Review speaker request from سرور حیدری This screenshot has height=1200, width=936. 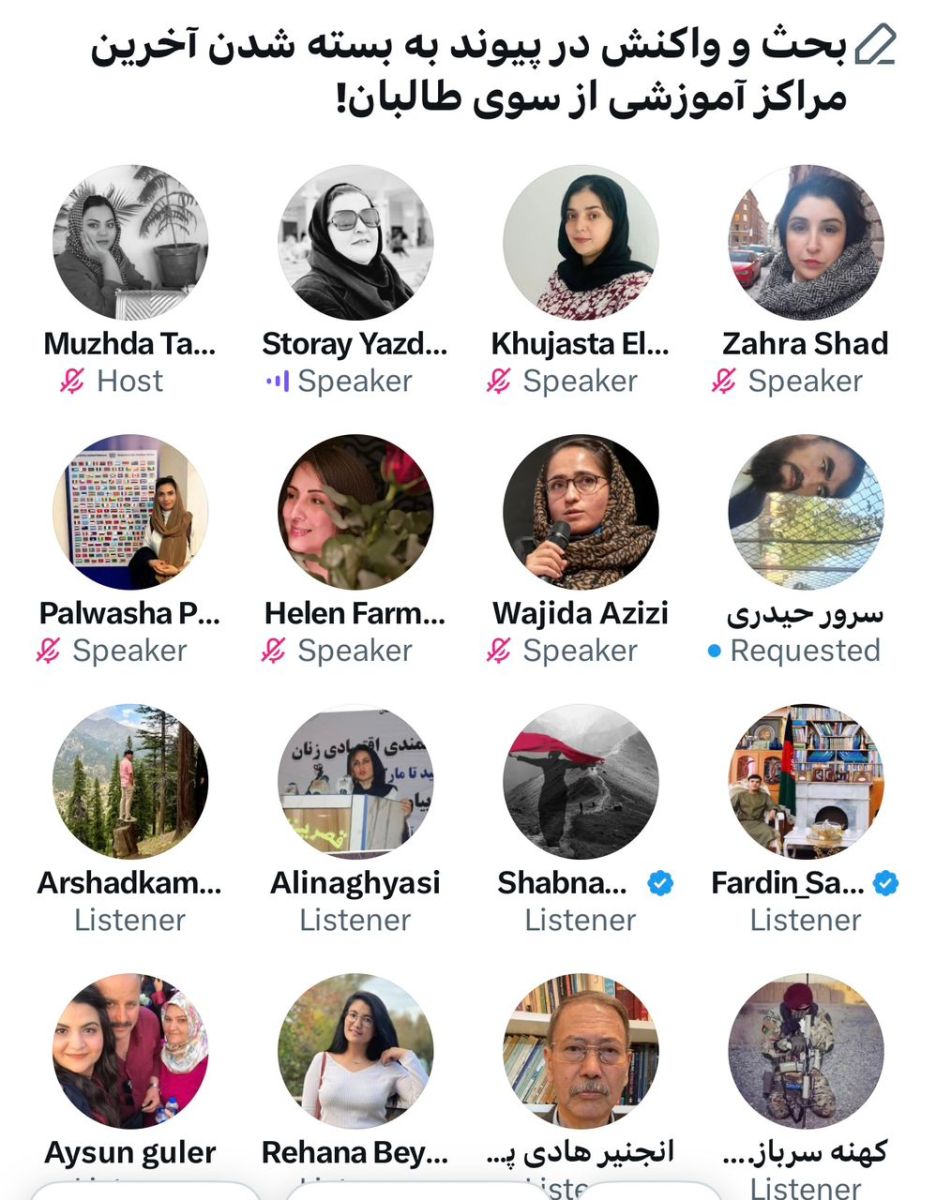click(805, 512)
